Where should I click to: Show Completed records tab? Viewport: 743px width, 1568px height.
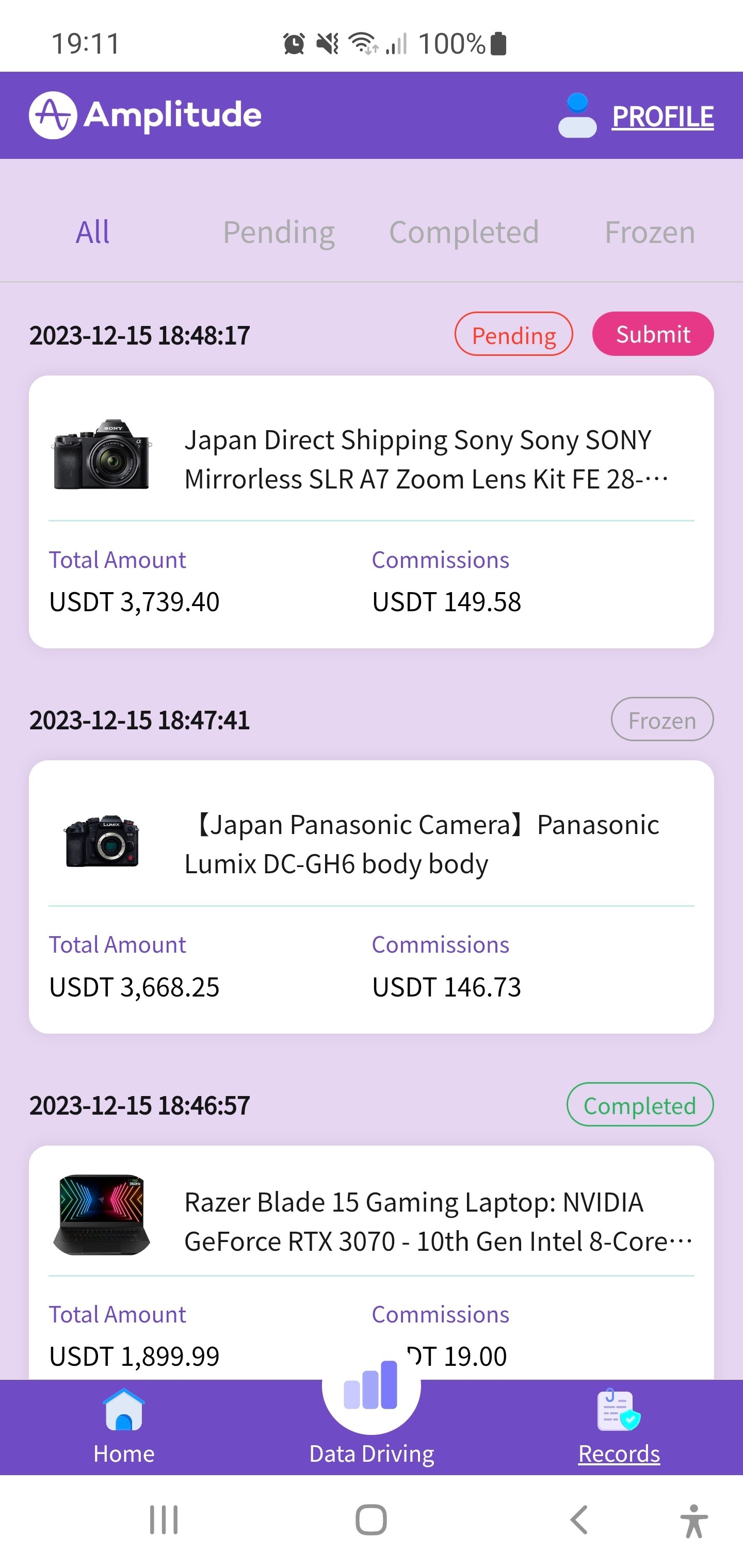pyautogui.click(x=463, y=232)
